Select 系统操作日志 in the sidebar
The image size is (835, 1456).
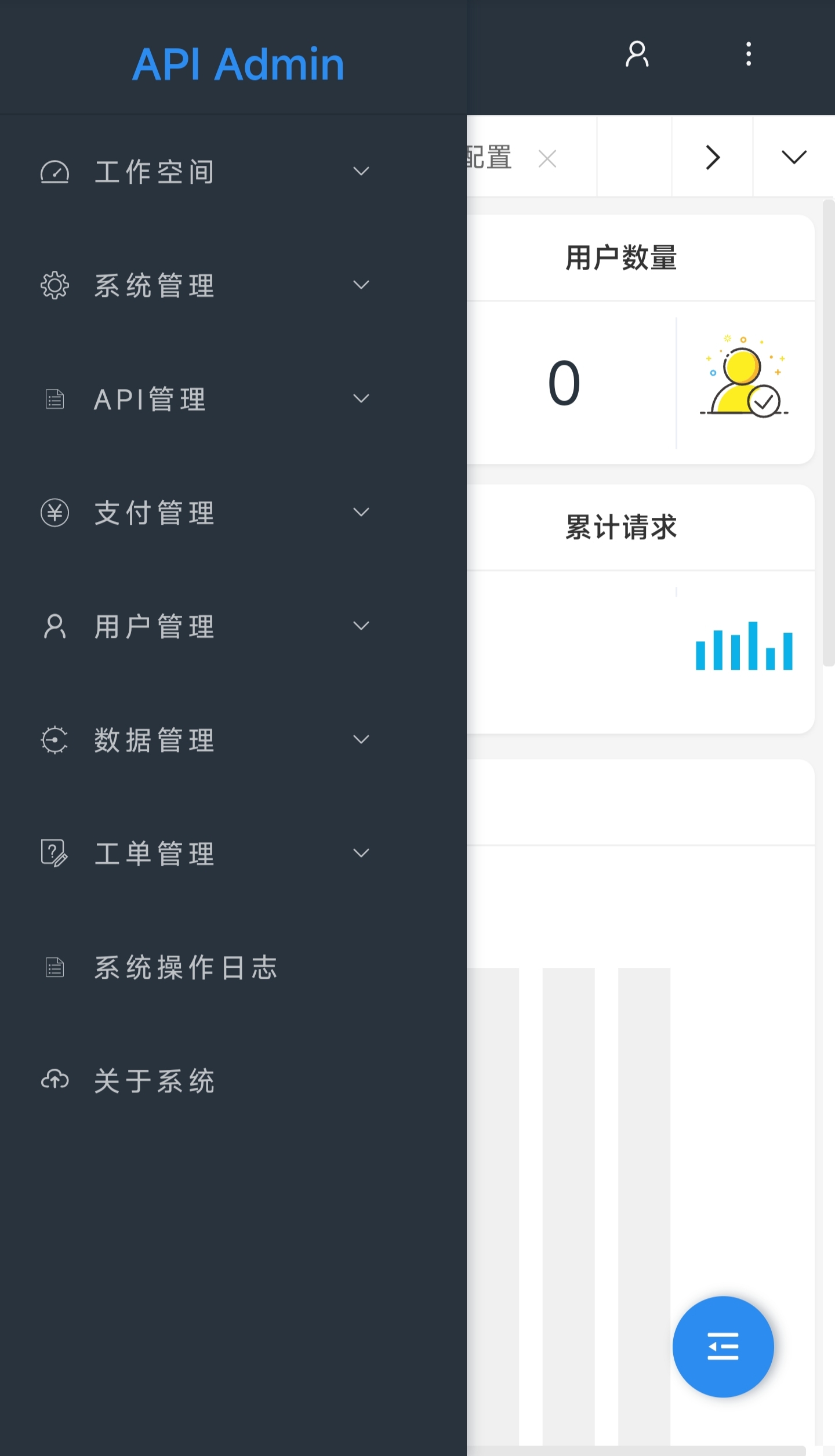(x=184, y=967)
